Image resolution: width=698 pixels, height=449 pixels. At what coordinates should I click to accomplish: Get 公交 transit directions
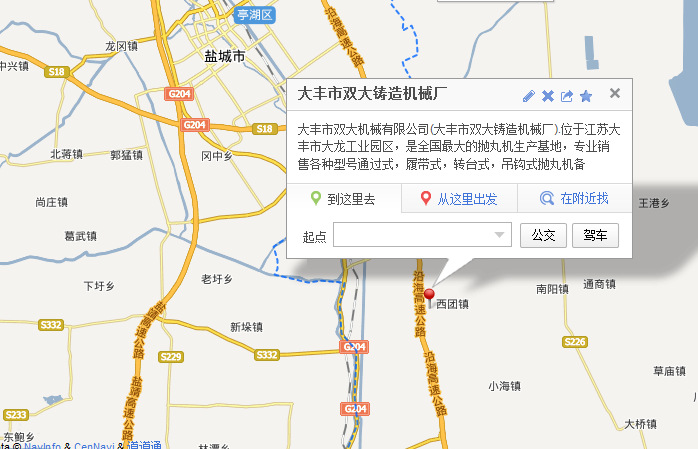544,236
